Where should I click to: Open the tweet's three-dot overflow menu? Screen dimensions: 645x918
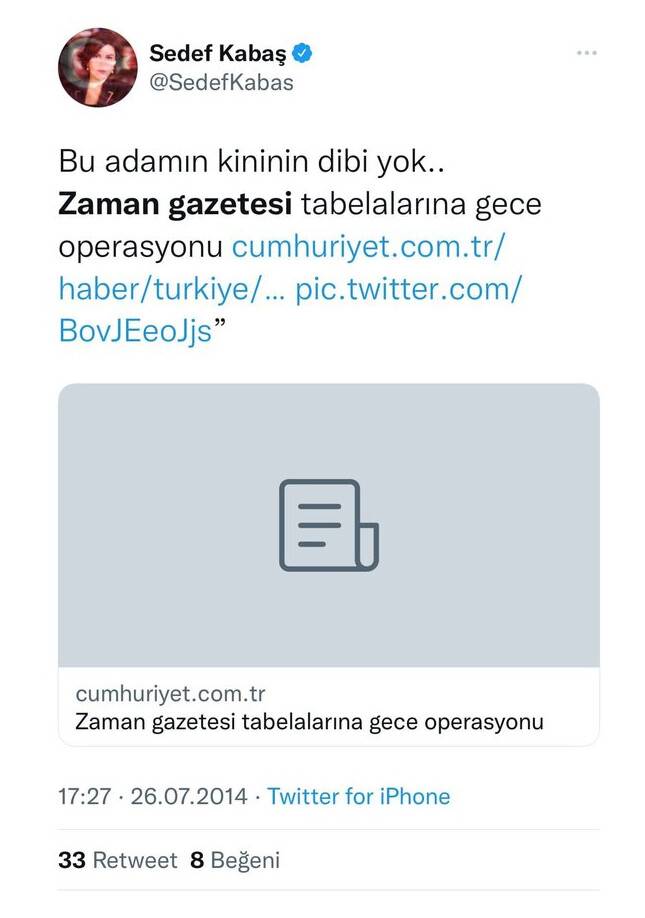[x=587, y=52]
